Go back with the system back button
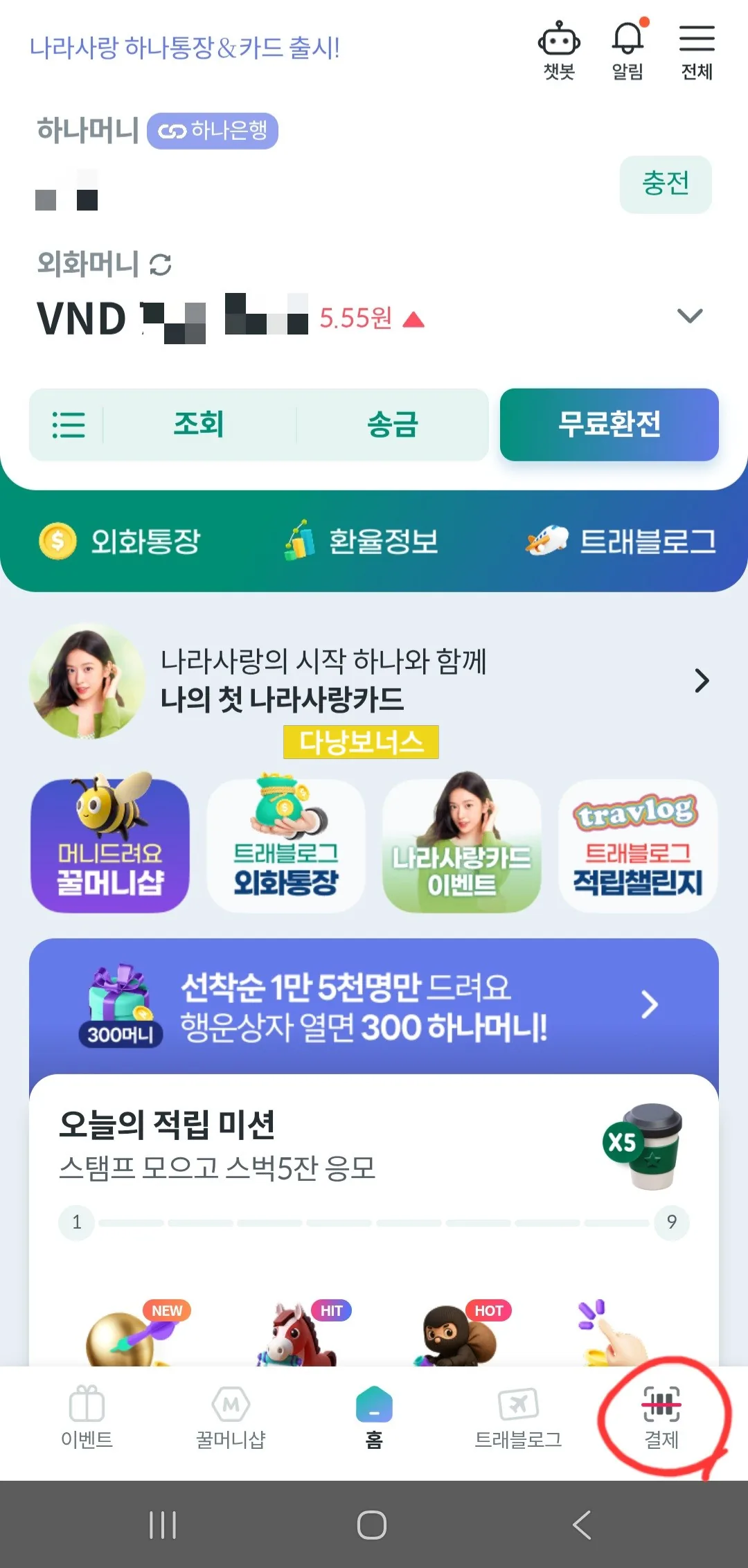Viewport: 748px width, 1568px height. click(x=582, y=1524)
